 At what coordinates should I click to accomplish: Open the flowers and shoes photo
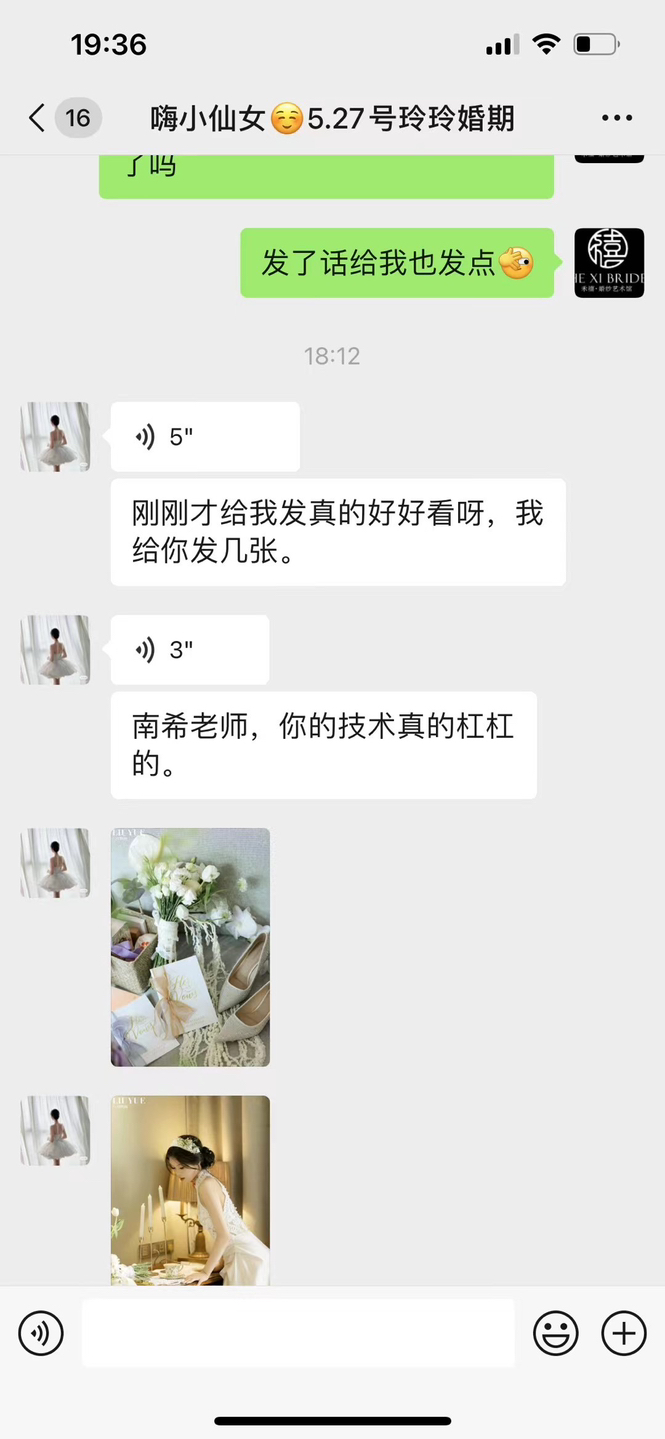pos(190,947)
